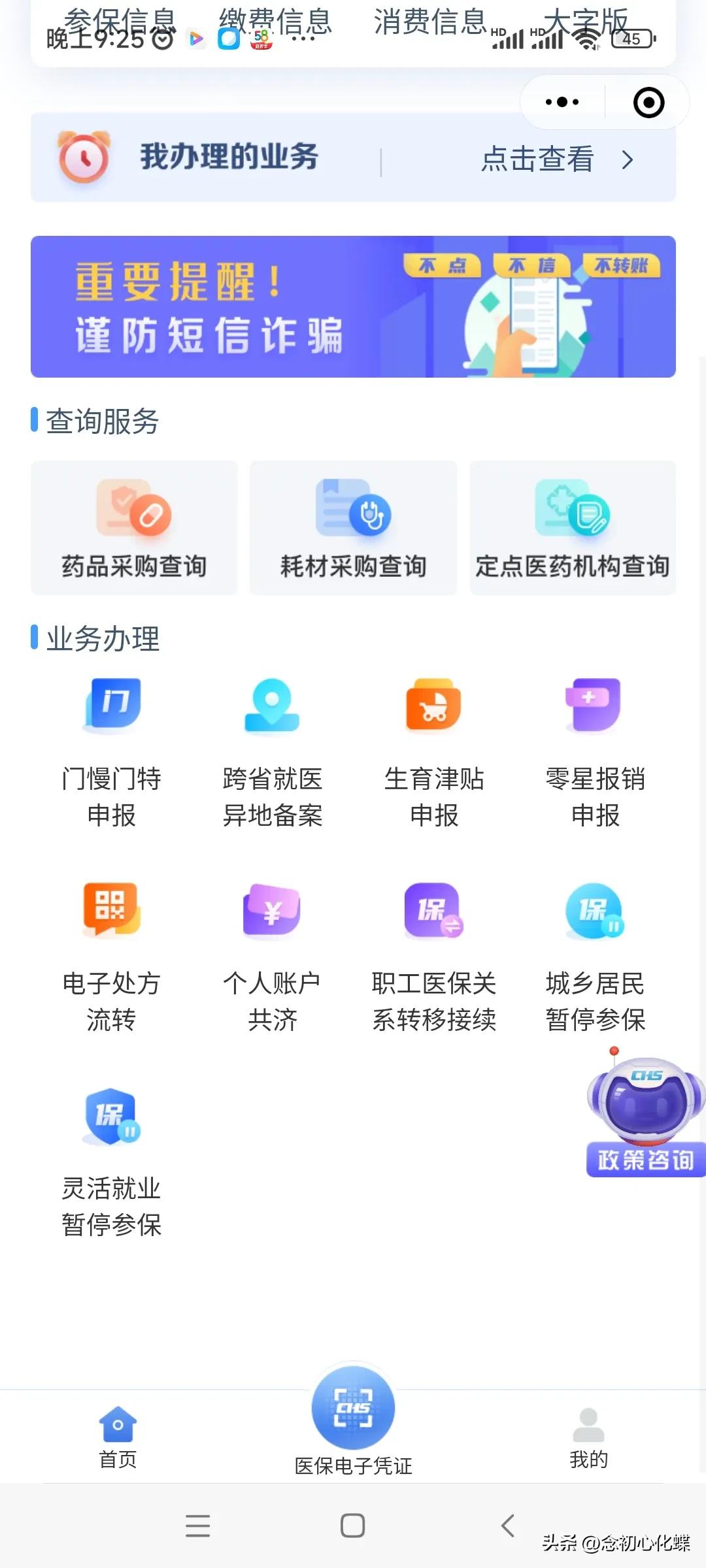Open the anti-fraud 谨防短信诈骗 banner
706x1568 pixels.
pyautogui.click(x=353, y=307)
